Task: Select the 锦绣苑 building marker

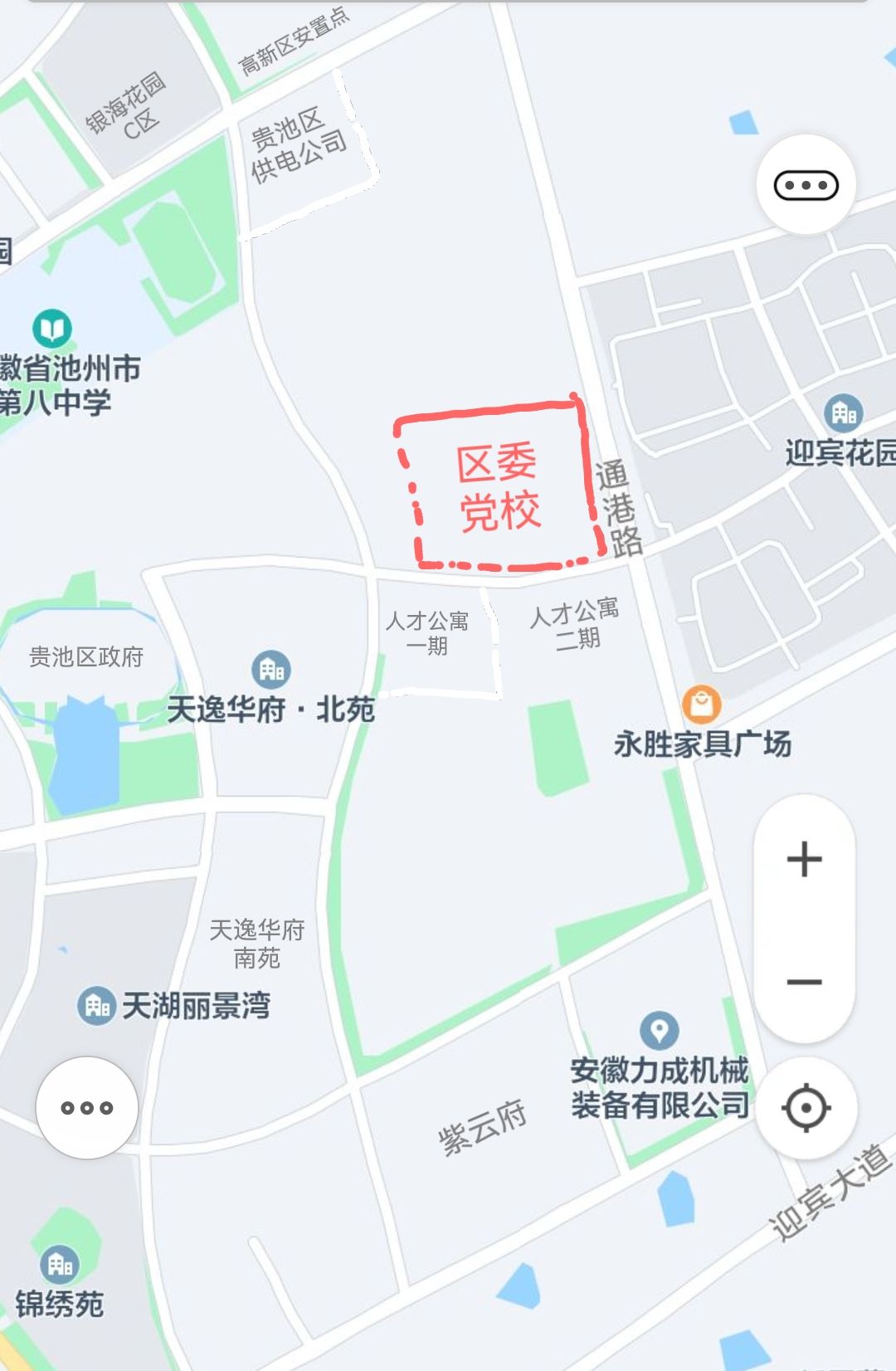Action: [60, 1265]
